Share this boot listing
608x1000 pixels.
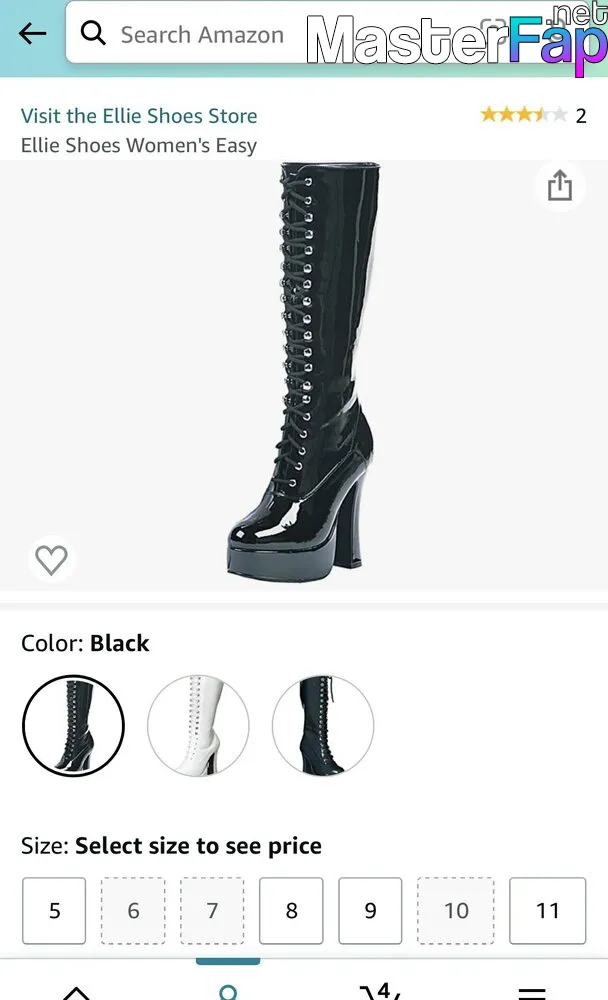560,185
